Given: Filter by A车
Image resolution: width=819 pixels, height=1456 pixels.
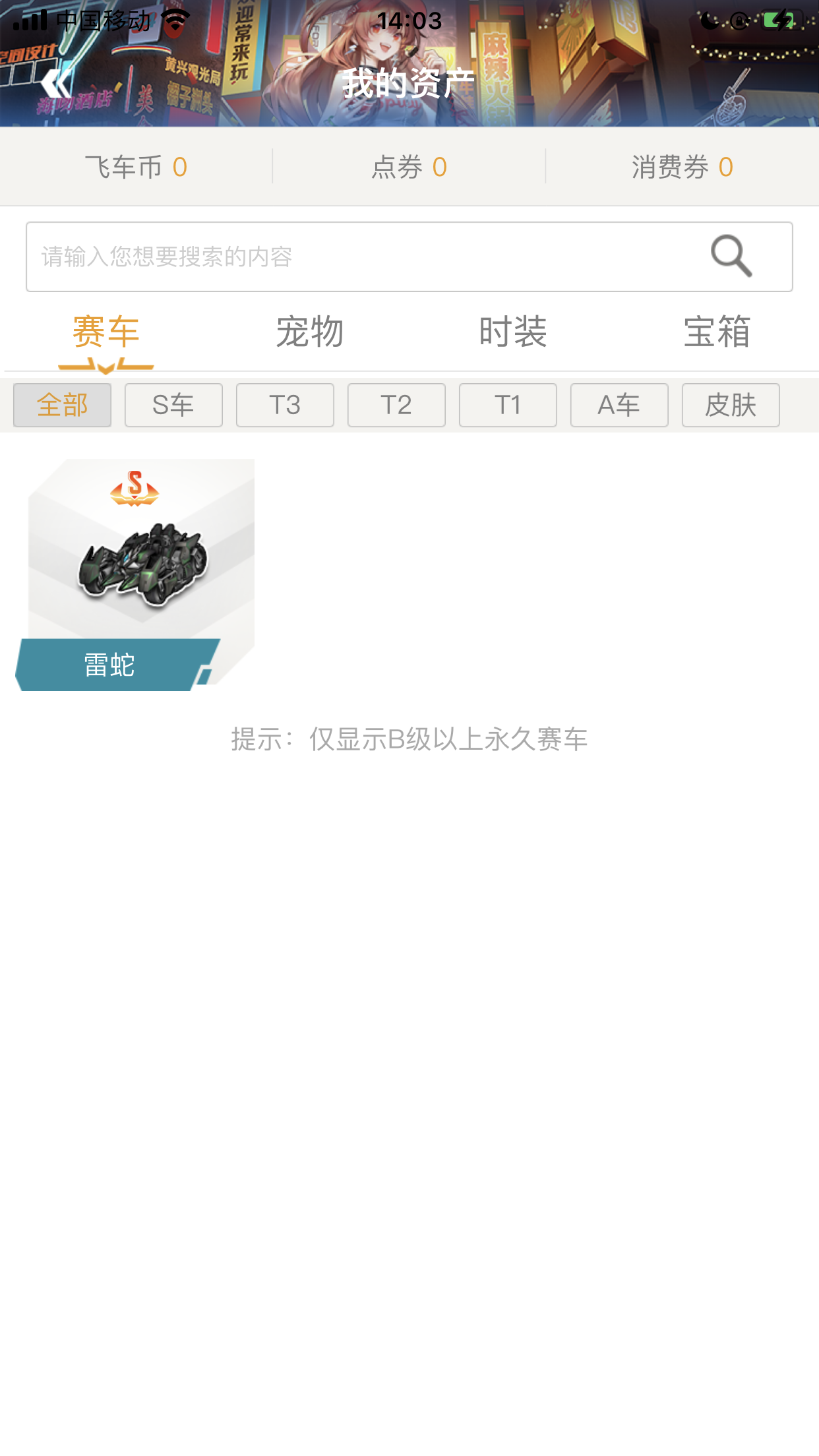Looking at the screenshot, I should point(619,405).
